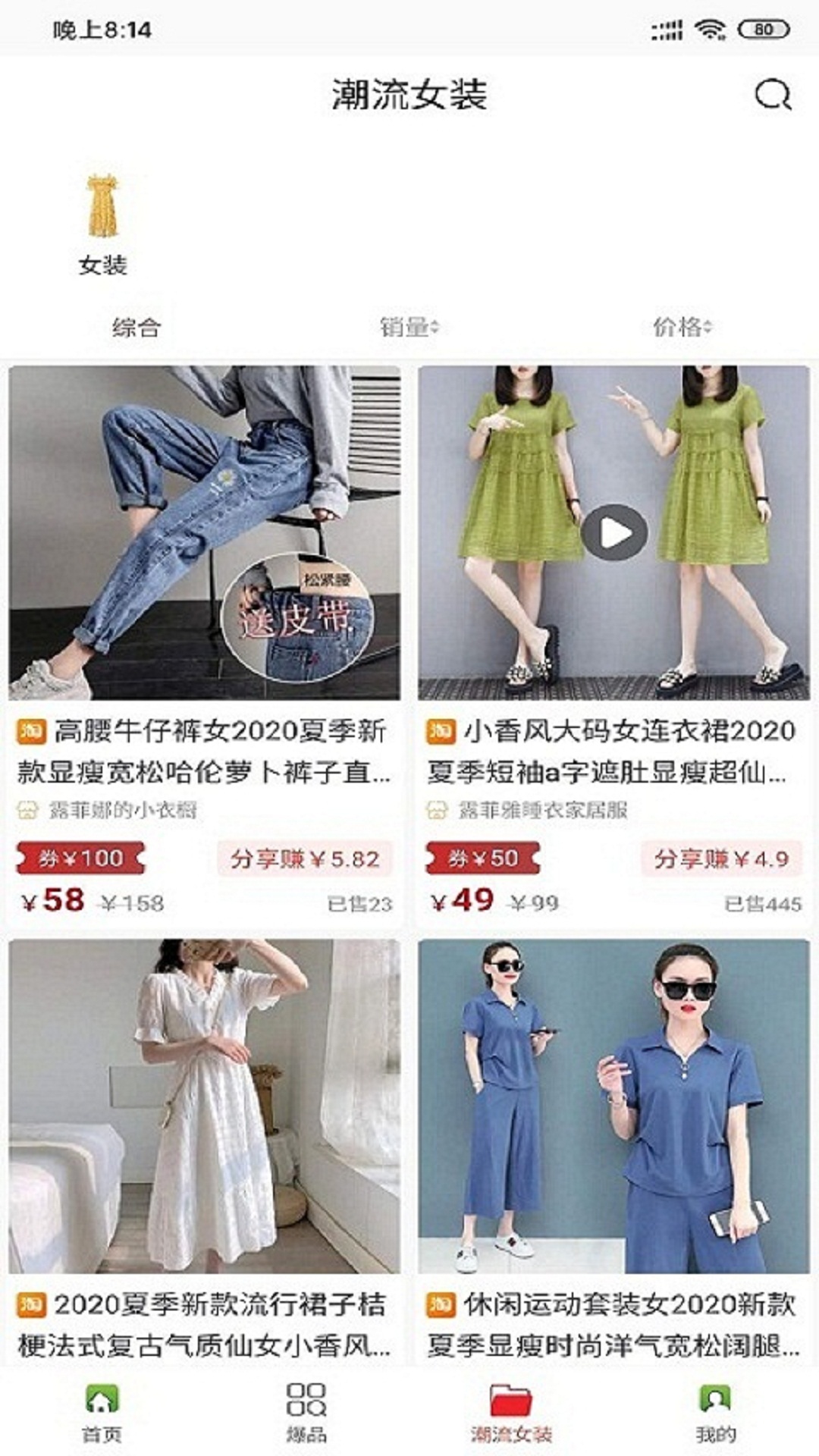
Task: Sort products by 价格
Action: [x=682, y=328]
